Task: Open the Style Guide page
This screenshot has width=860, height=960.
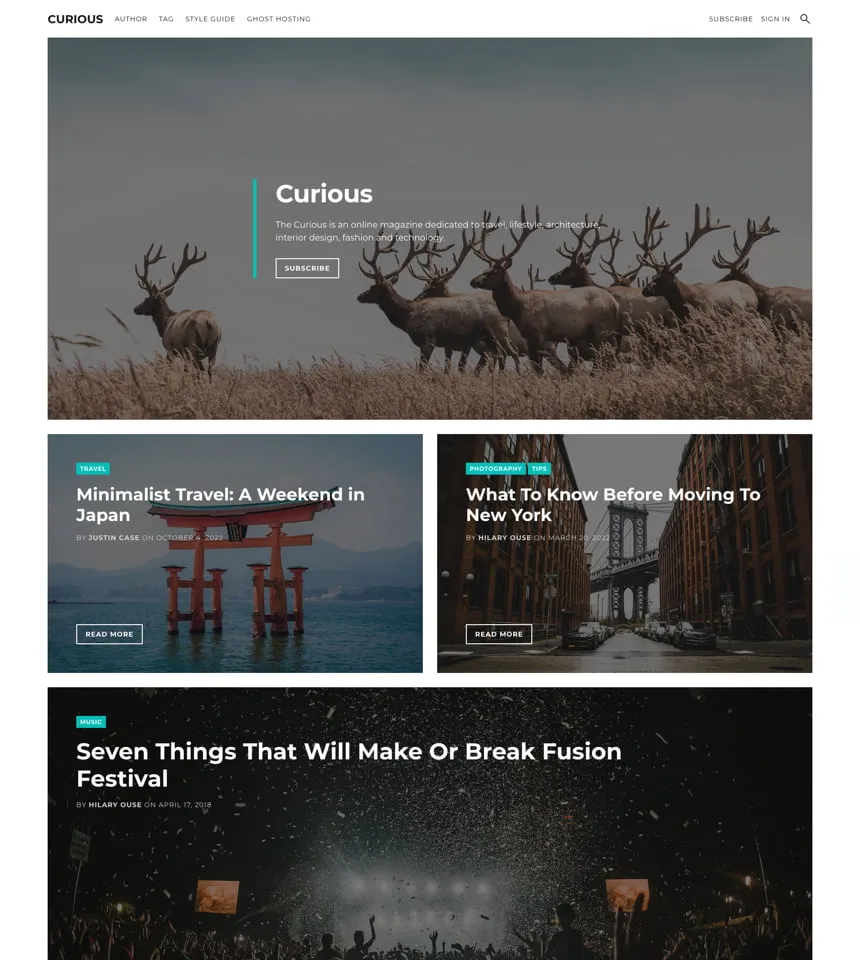Action: (210, 19)
